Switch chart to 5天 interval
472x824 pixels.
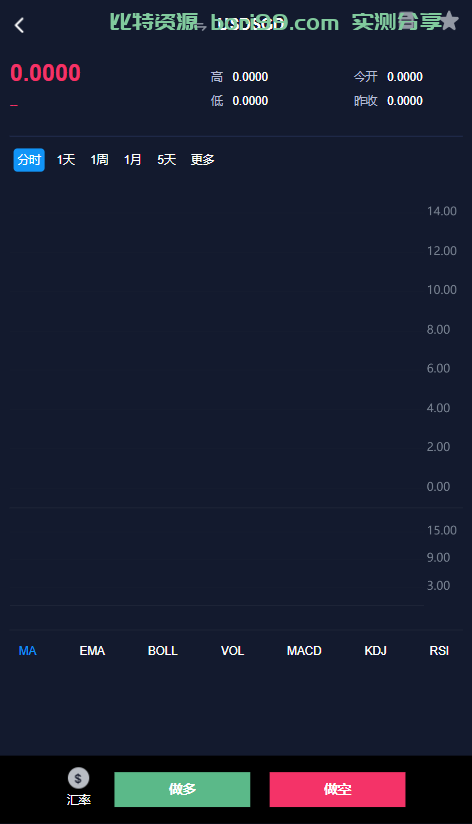(x=167, y=160)
